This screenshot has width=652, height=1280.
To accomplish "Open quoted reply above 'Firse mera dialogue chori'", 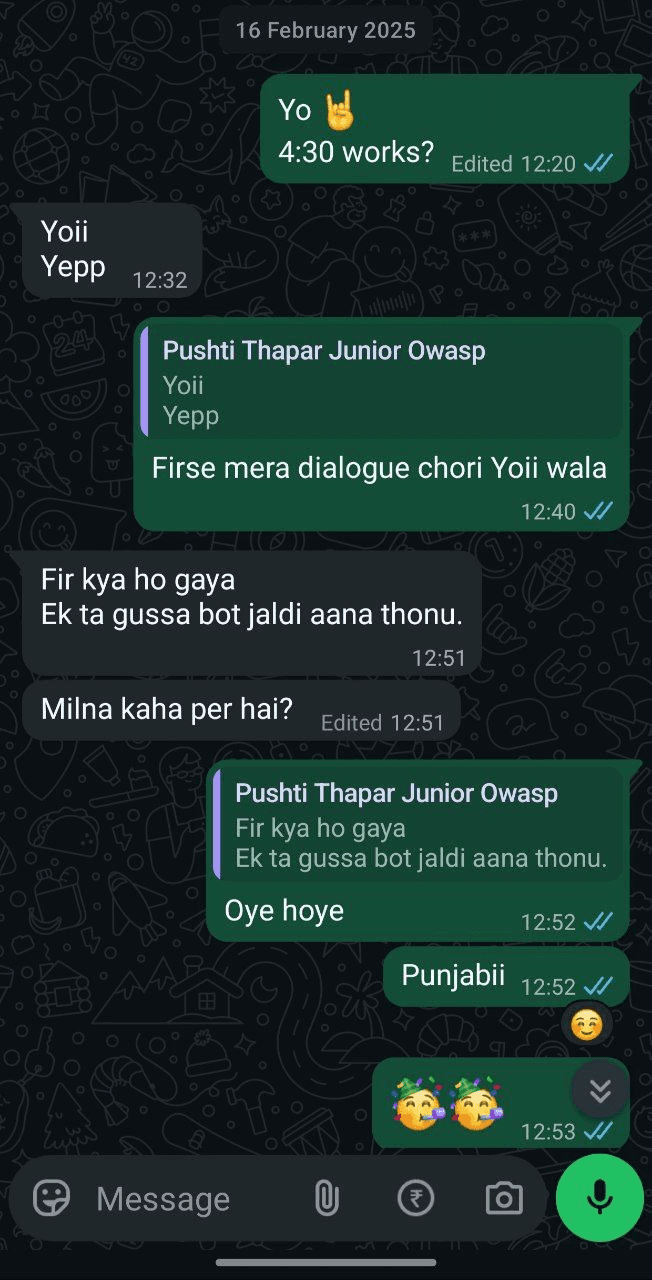I will click(x=381, y=382).
